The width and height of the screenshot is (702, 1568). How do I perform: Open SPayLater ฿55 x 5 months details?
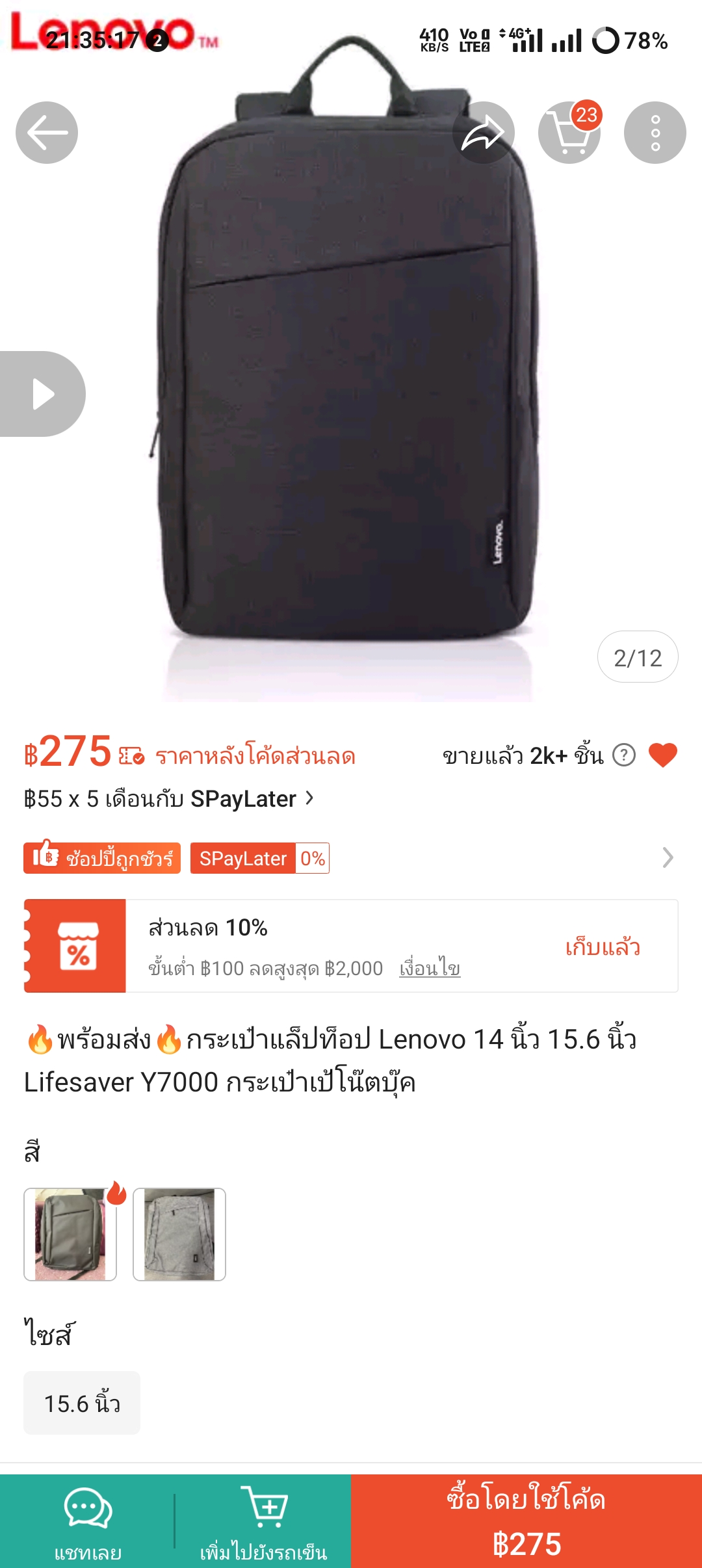coord(169,799)
